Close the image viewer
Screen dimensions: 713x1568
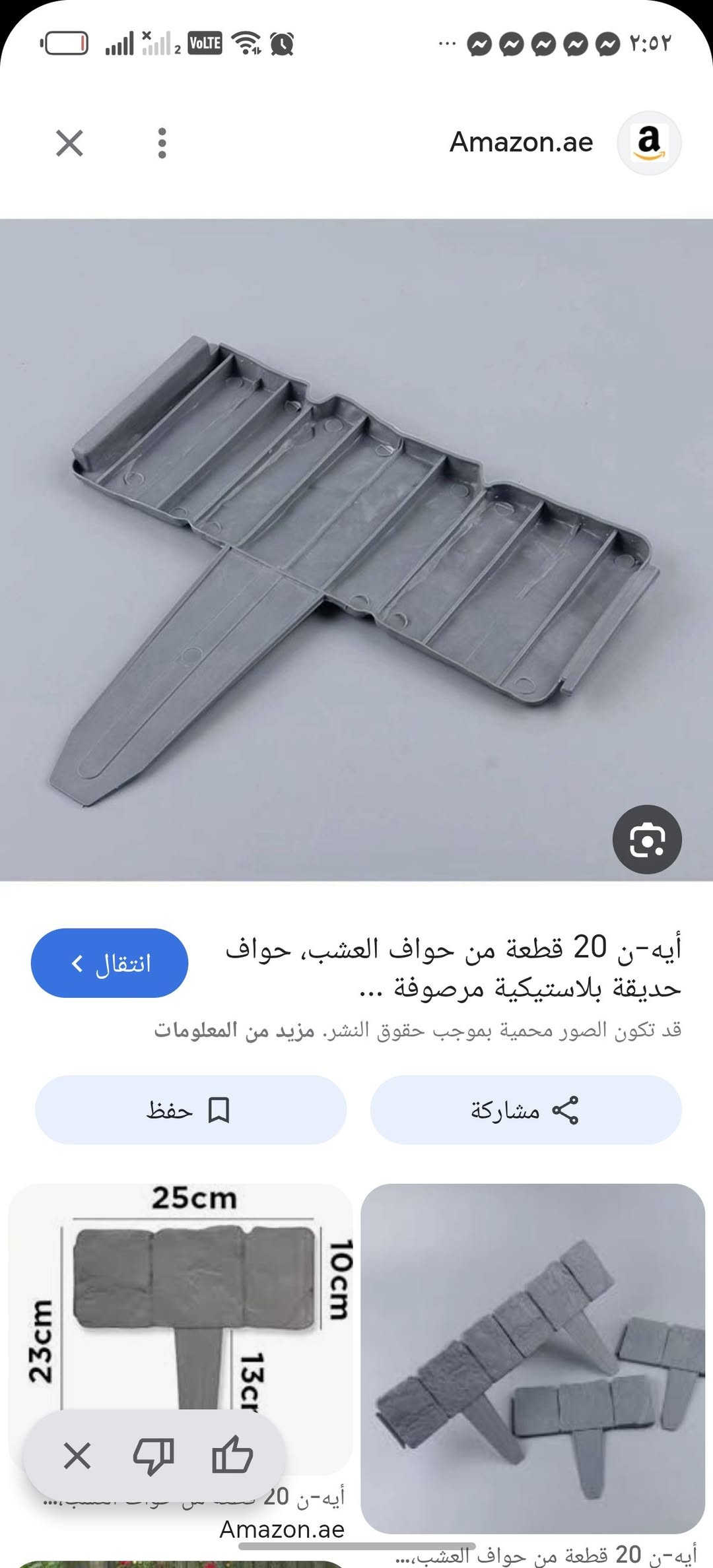click(69, 143)
